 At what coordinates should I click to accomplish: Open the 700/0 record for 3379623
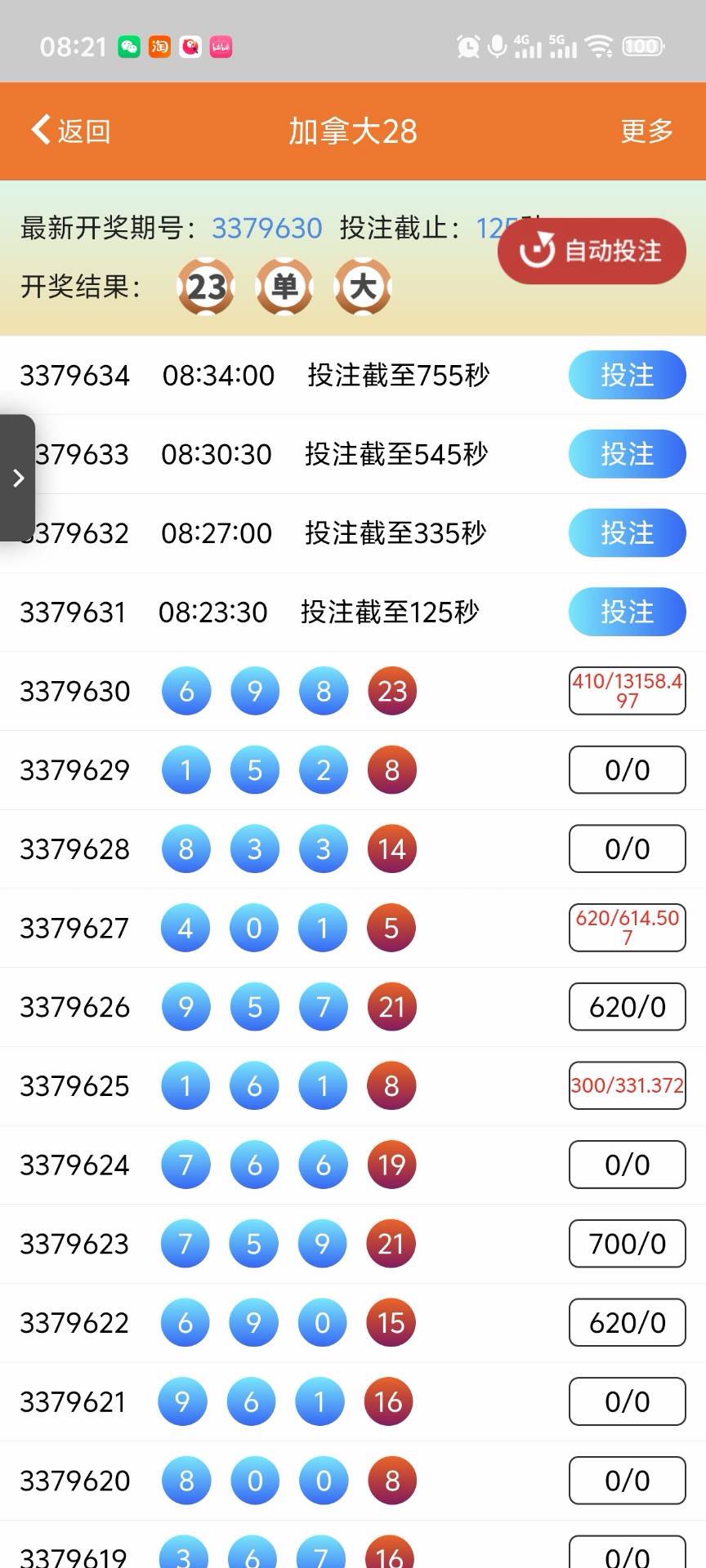pos(627,1244)
